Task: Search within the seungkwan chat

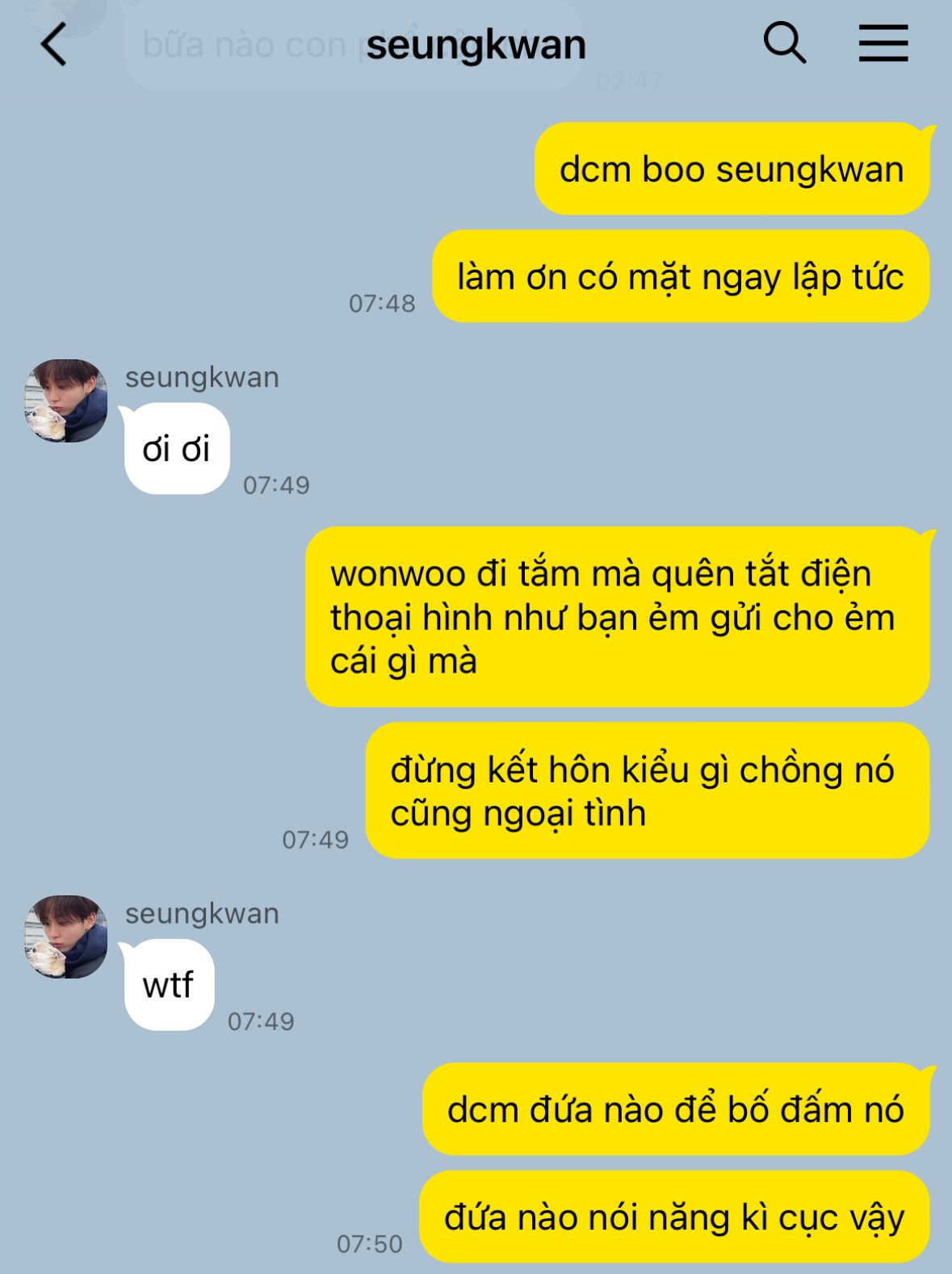Action: (x=785, y=43)
